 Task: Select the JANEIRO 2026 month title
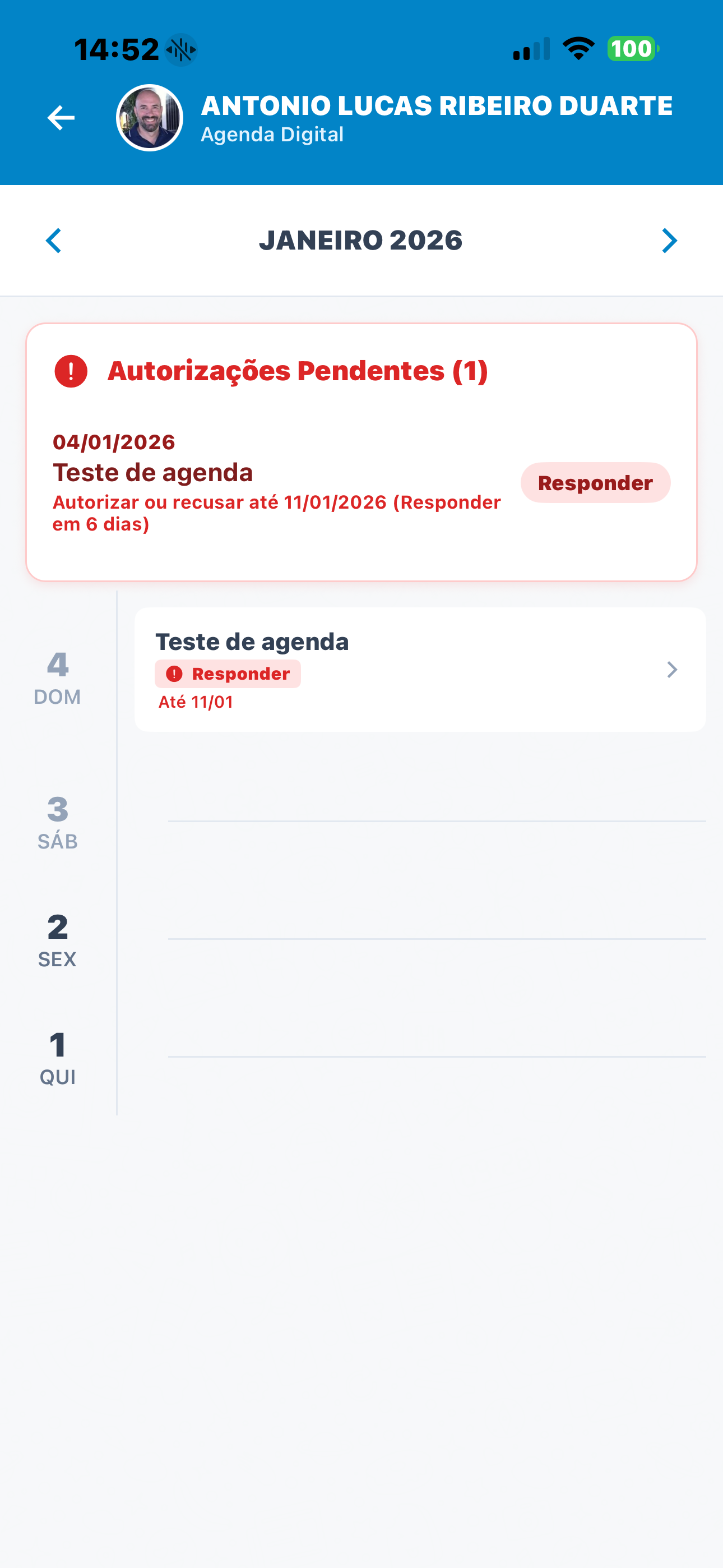[x=361, y=240]
